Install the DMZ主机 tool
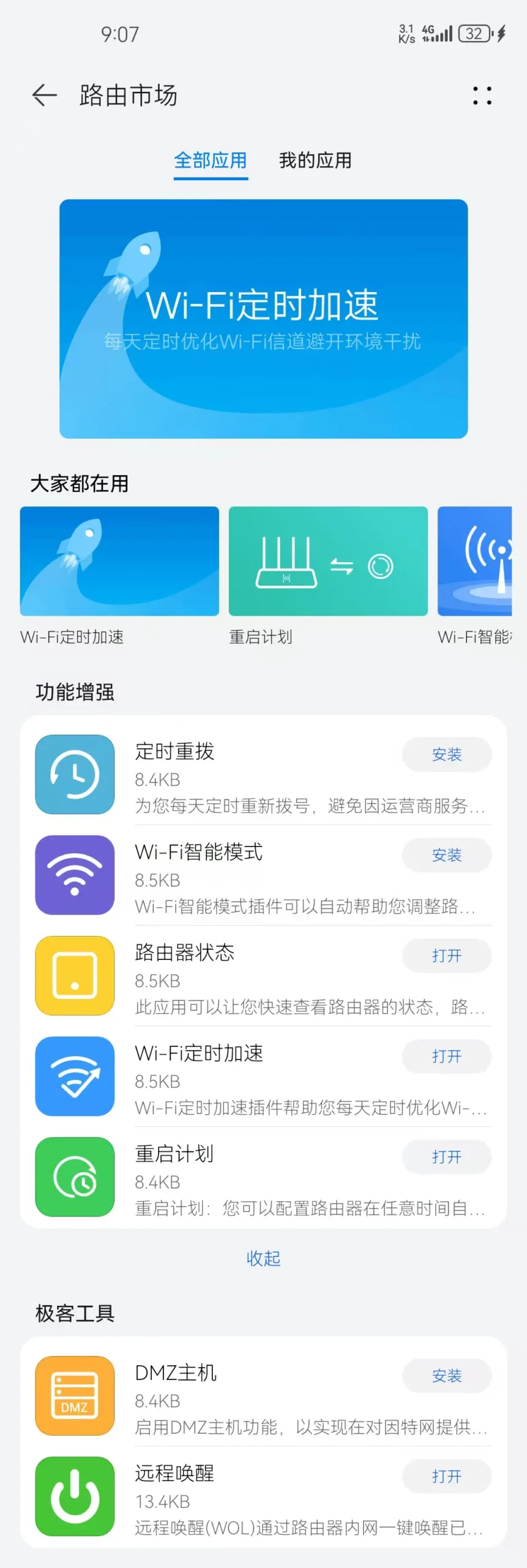The image size is (527, 1568). tap(446, 1376)
